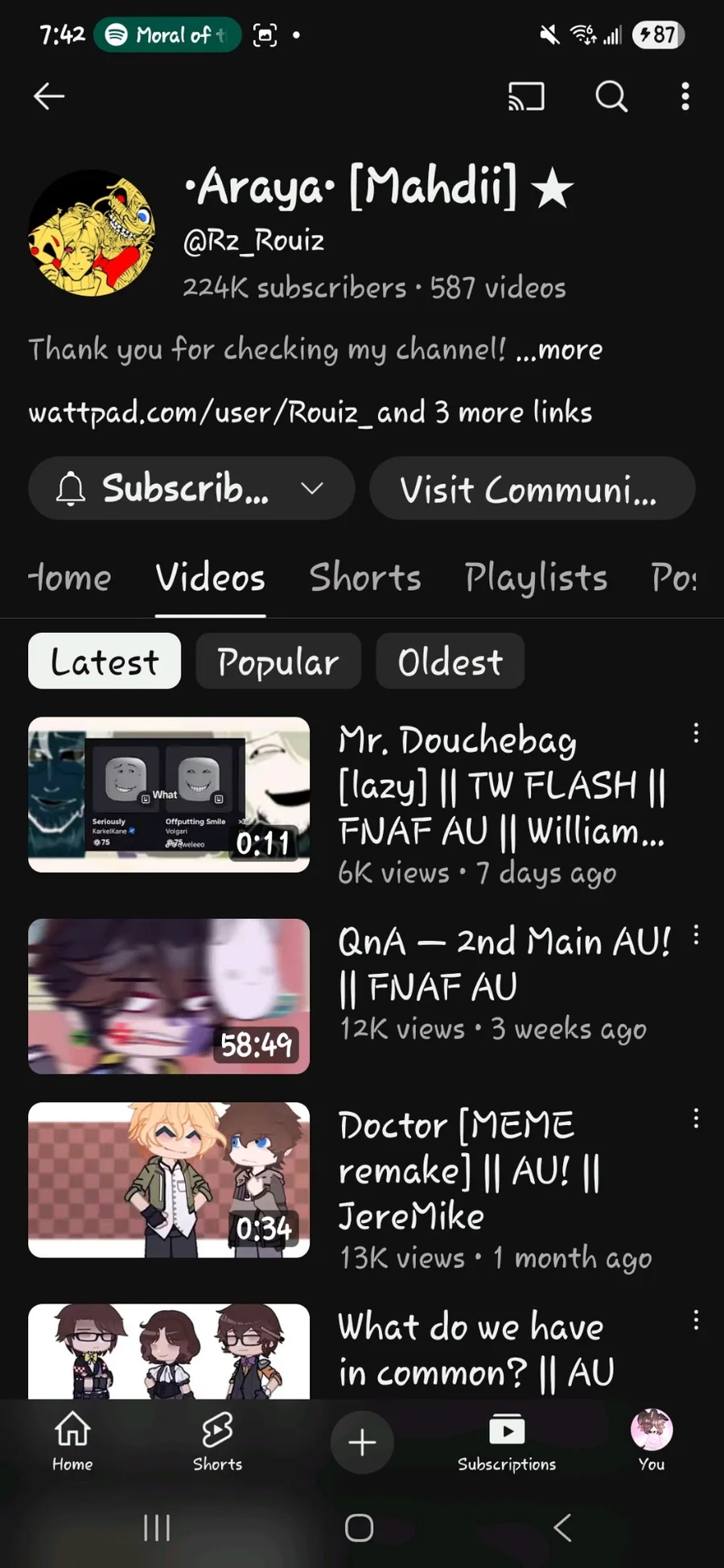The height and width of the screenshot is (1568, 724).
Task: Go to Subscriptions in bottom navigation
Action: [x=507, y=1441]
